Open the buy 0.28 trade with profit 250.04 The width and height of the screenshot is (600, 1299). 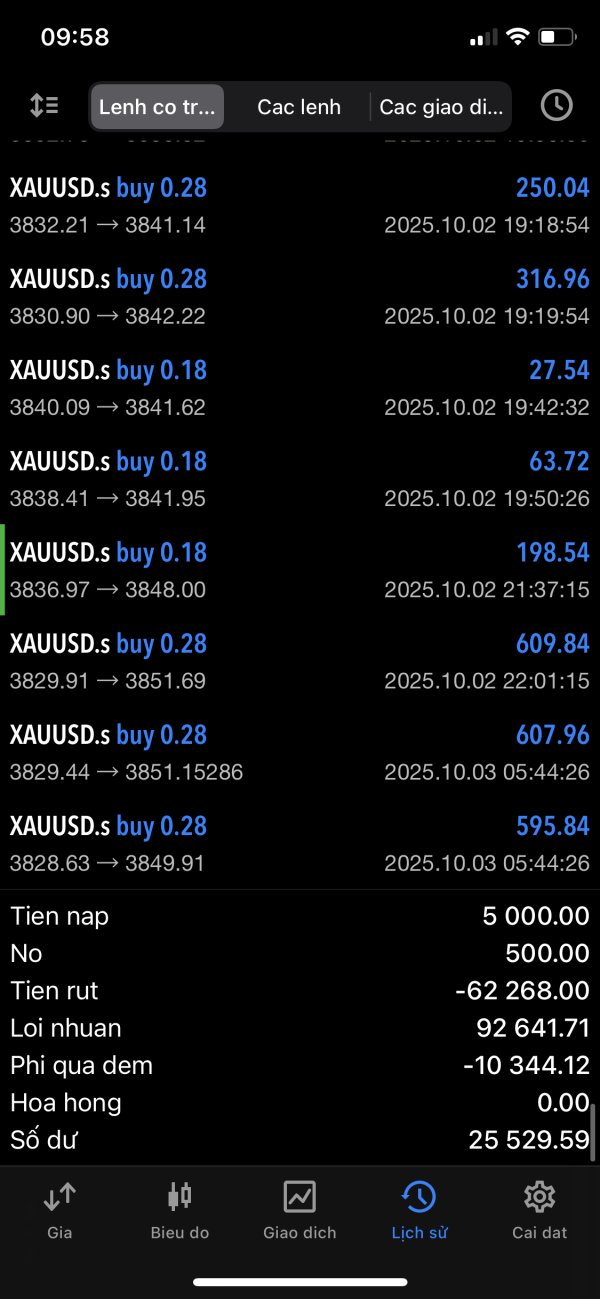pos(300,206)
